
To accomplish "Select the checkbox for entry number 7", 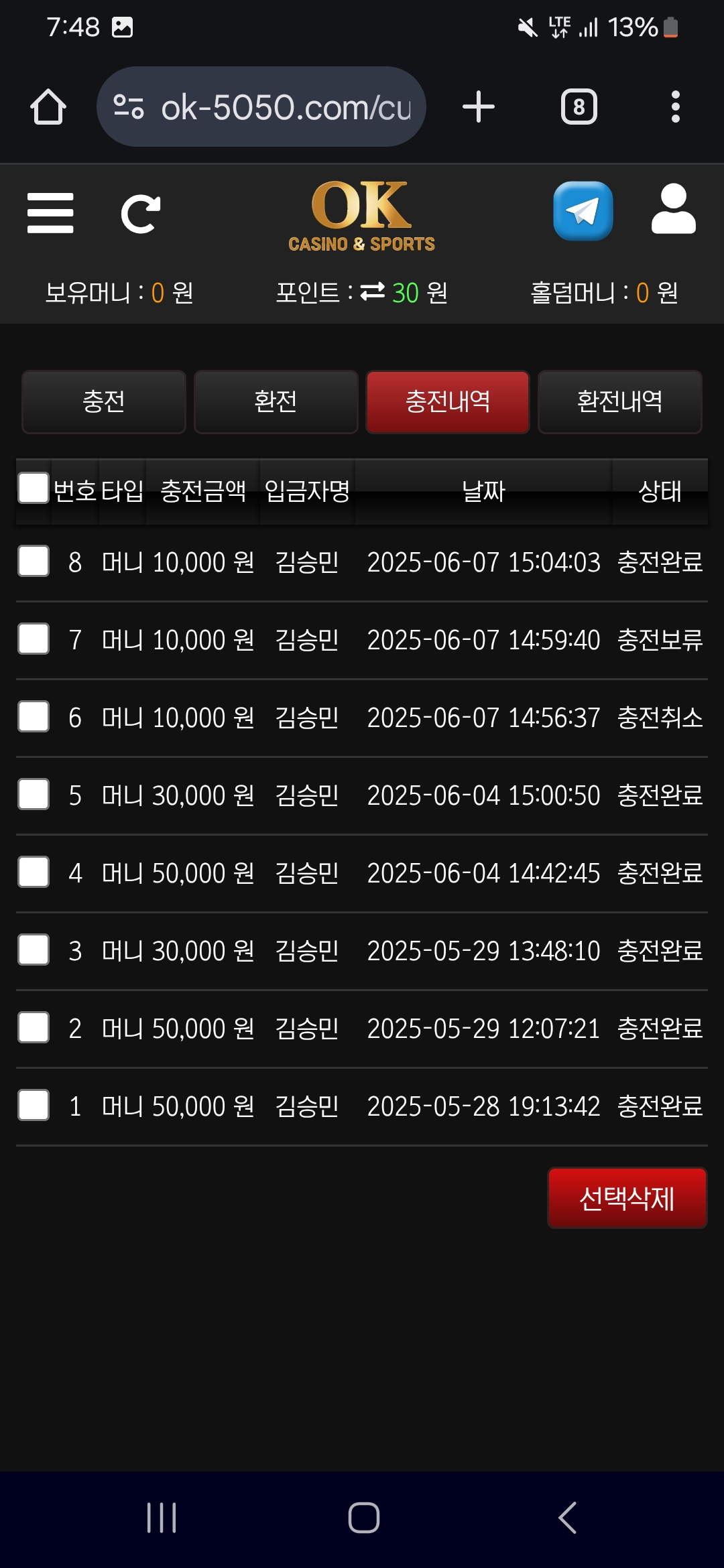I will pos(34,639).
